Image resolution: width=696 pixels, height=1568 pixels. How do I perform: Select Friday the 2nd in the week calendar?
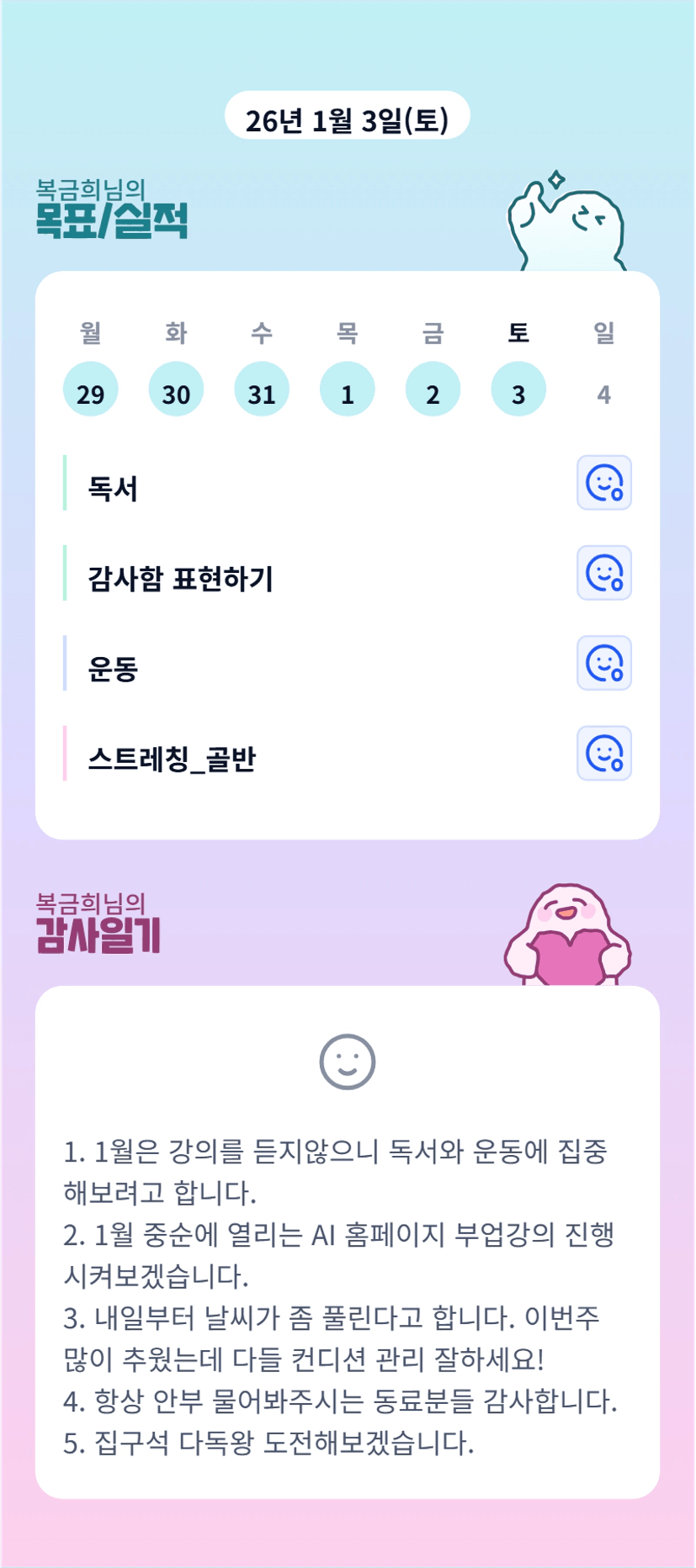[433, 389]
